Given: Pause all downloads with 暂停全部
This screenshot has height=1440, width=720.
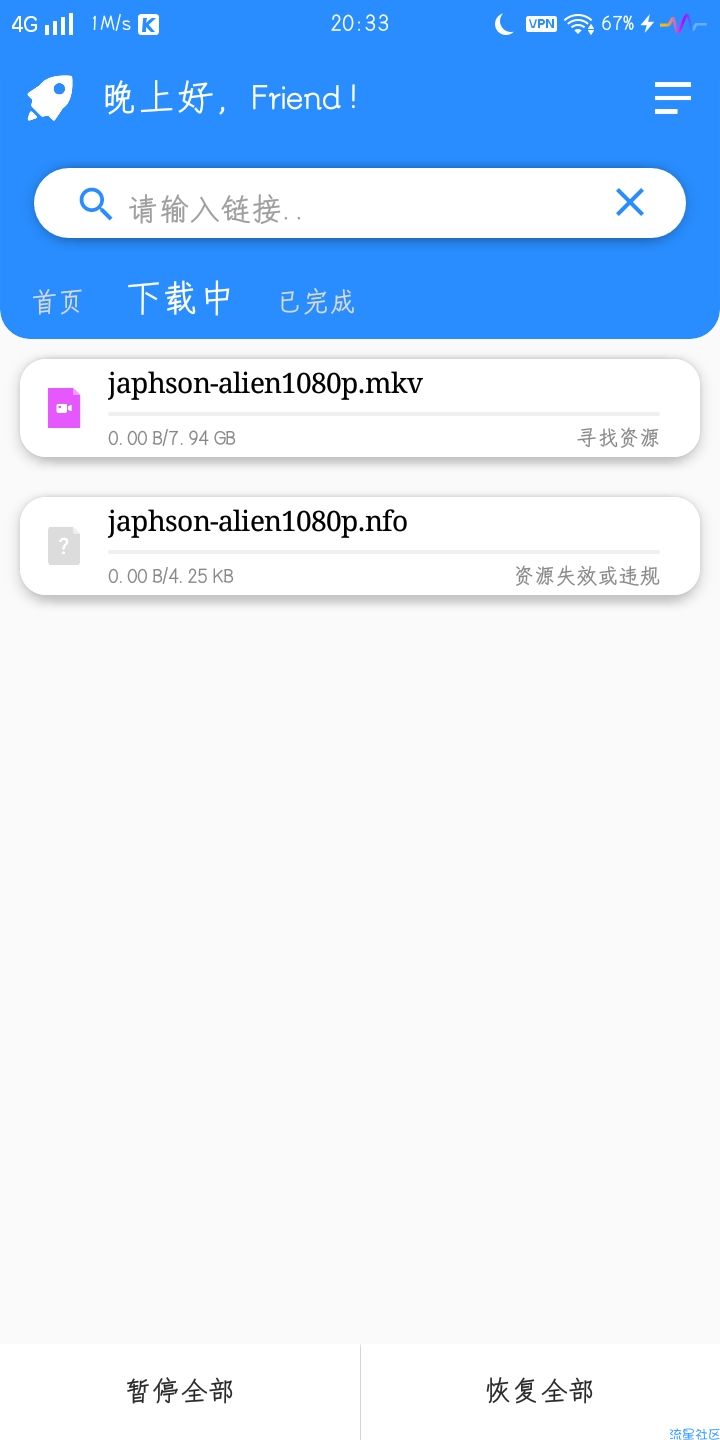Looking at the screenshot, I should (x=180, y=1391).
